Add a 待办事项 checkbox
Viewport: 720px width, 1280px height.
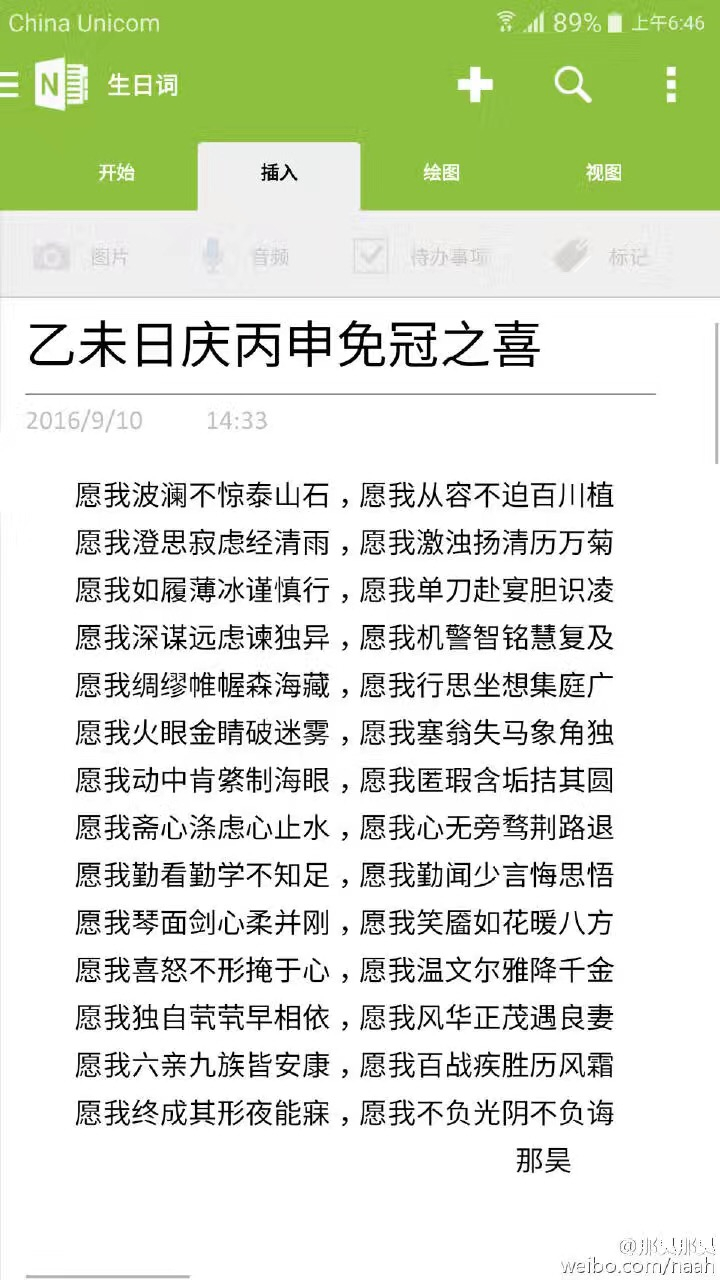(x=421, y=257)
